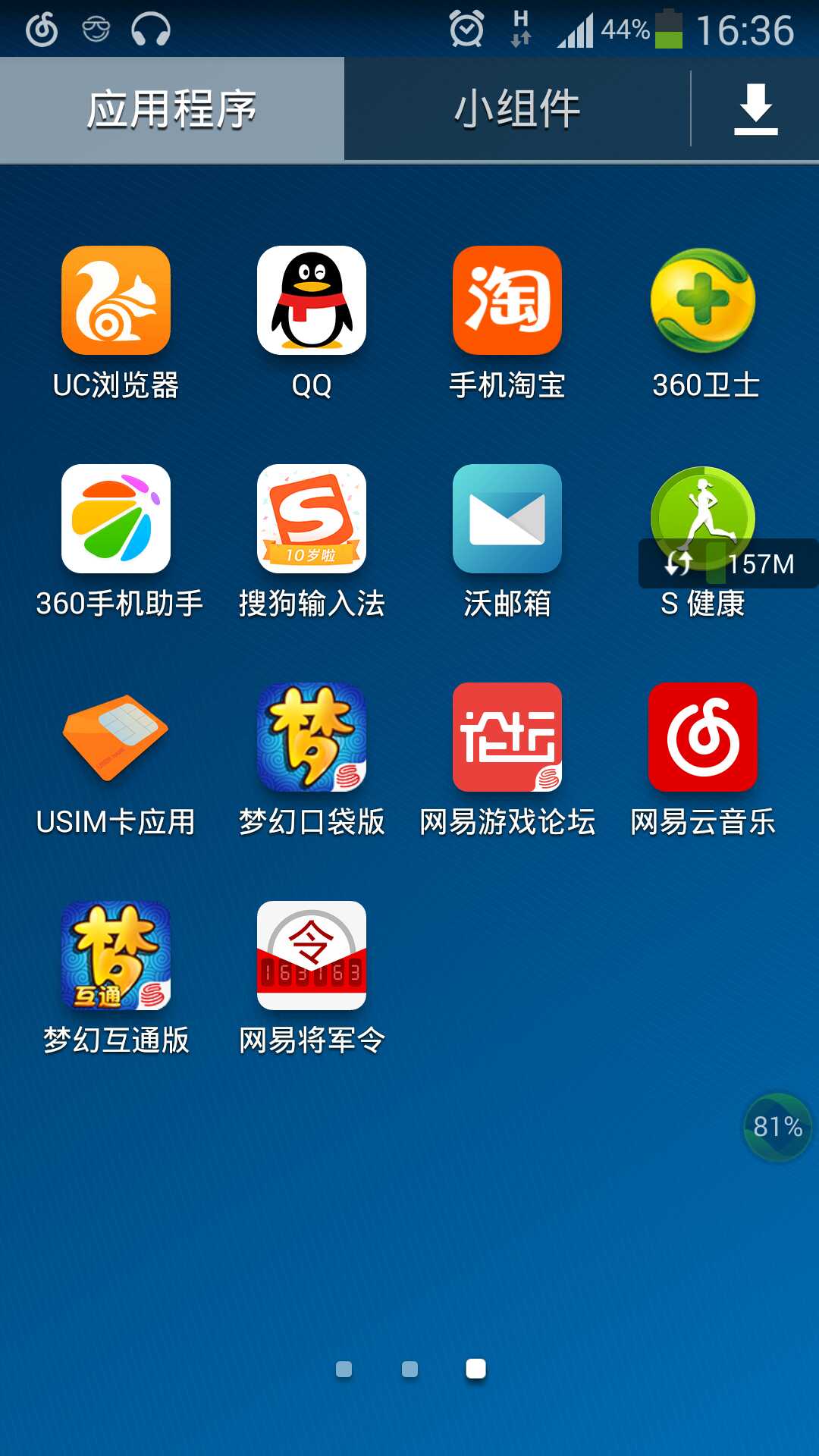Image resolution: width=819 pixels, height=1456 pixels.
Task: Start the 梦幻口袋版 game
Action: tap(312, 738)
